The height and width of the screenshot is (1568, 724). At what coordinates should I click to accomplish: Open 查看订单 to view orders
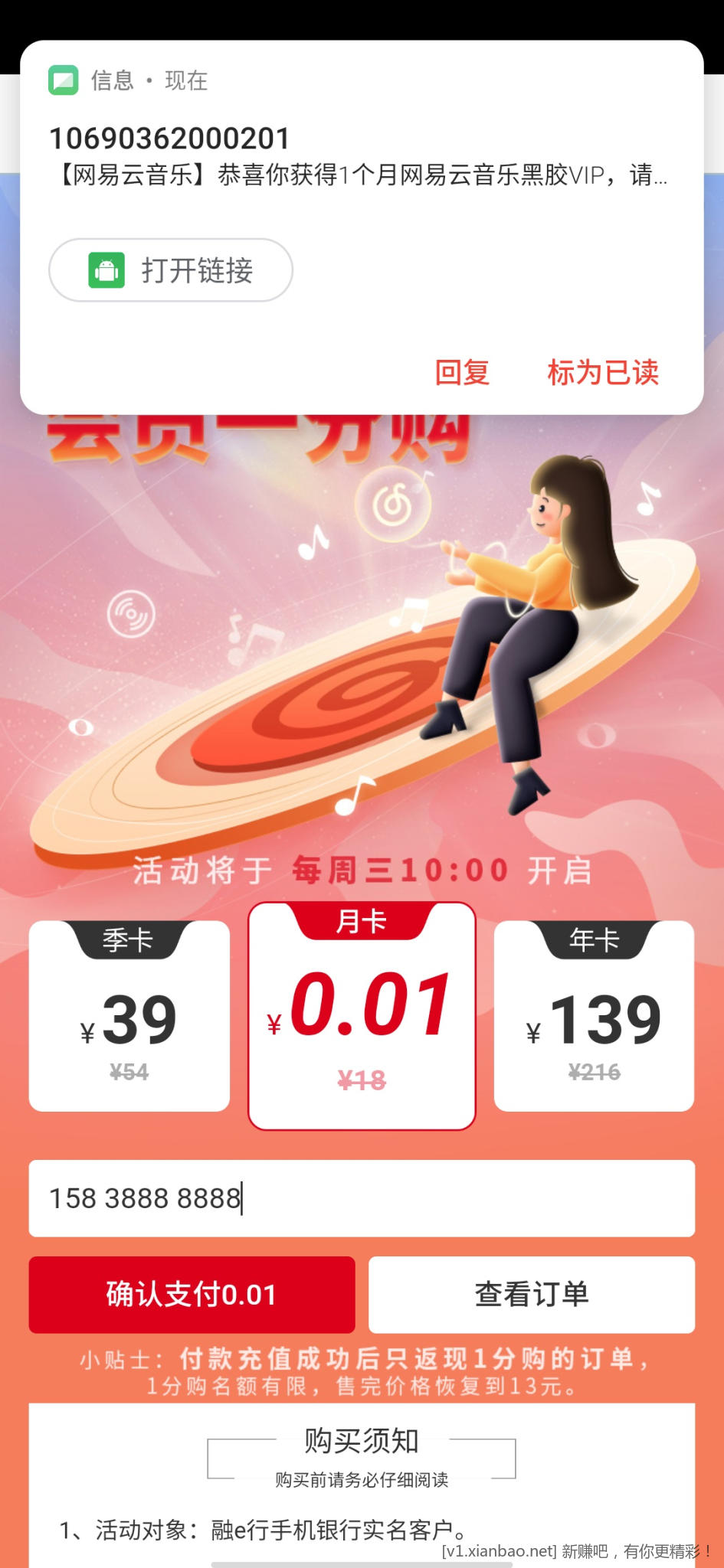532,1295
